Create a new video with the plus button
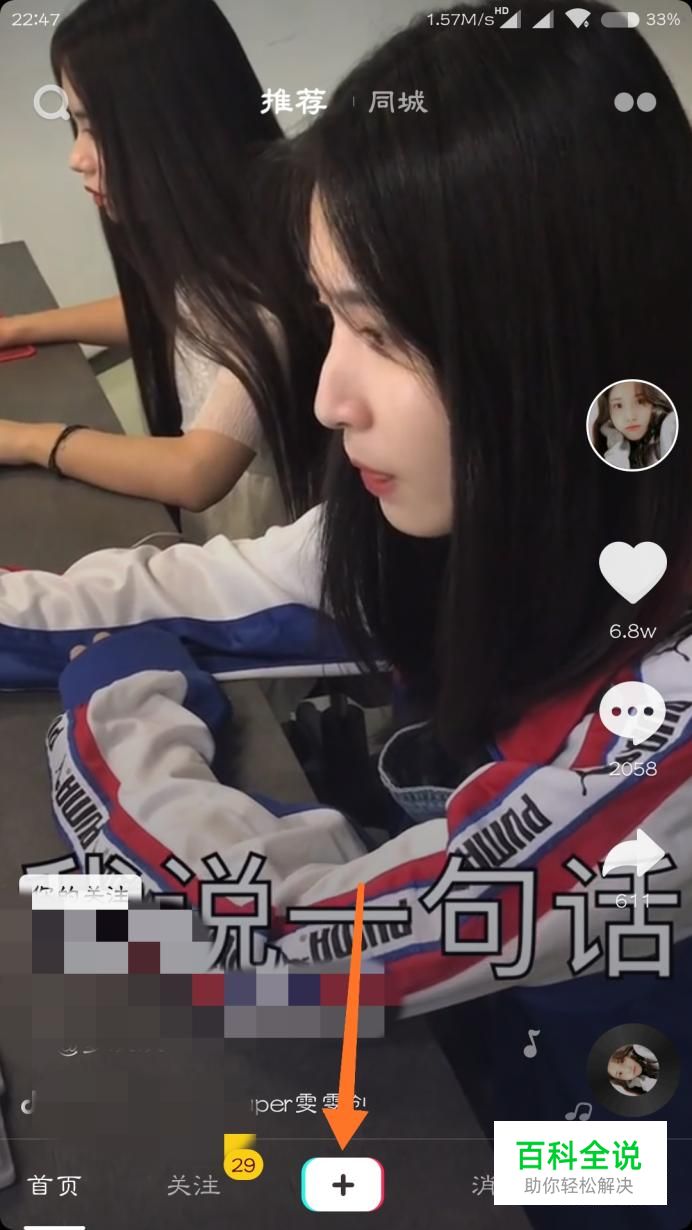The height and width of the screenshot is (1230, 692). pyautogui.click(x=343, y=1185)
